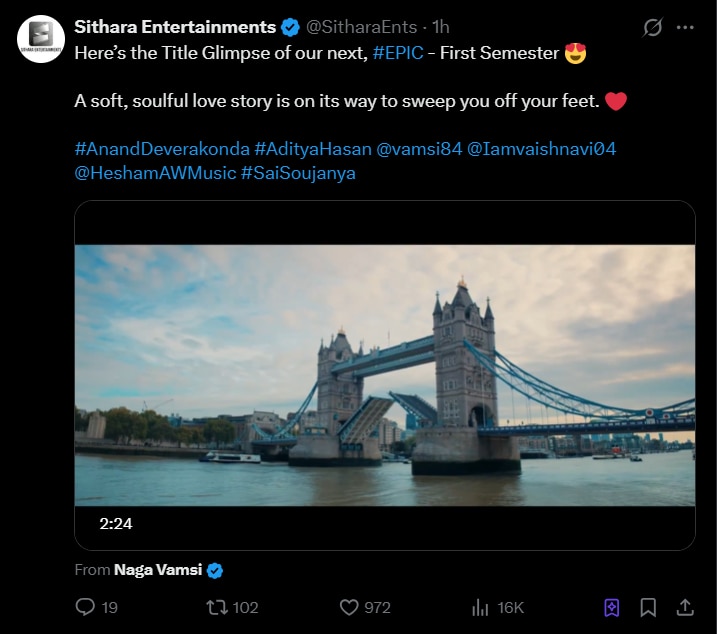Tap the purple bookmark-plus icon
The image size is (717, 634).
612,607
